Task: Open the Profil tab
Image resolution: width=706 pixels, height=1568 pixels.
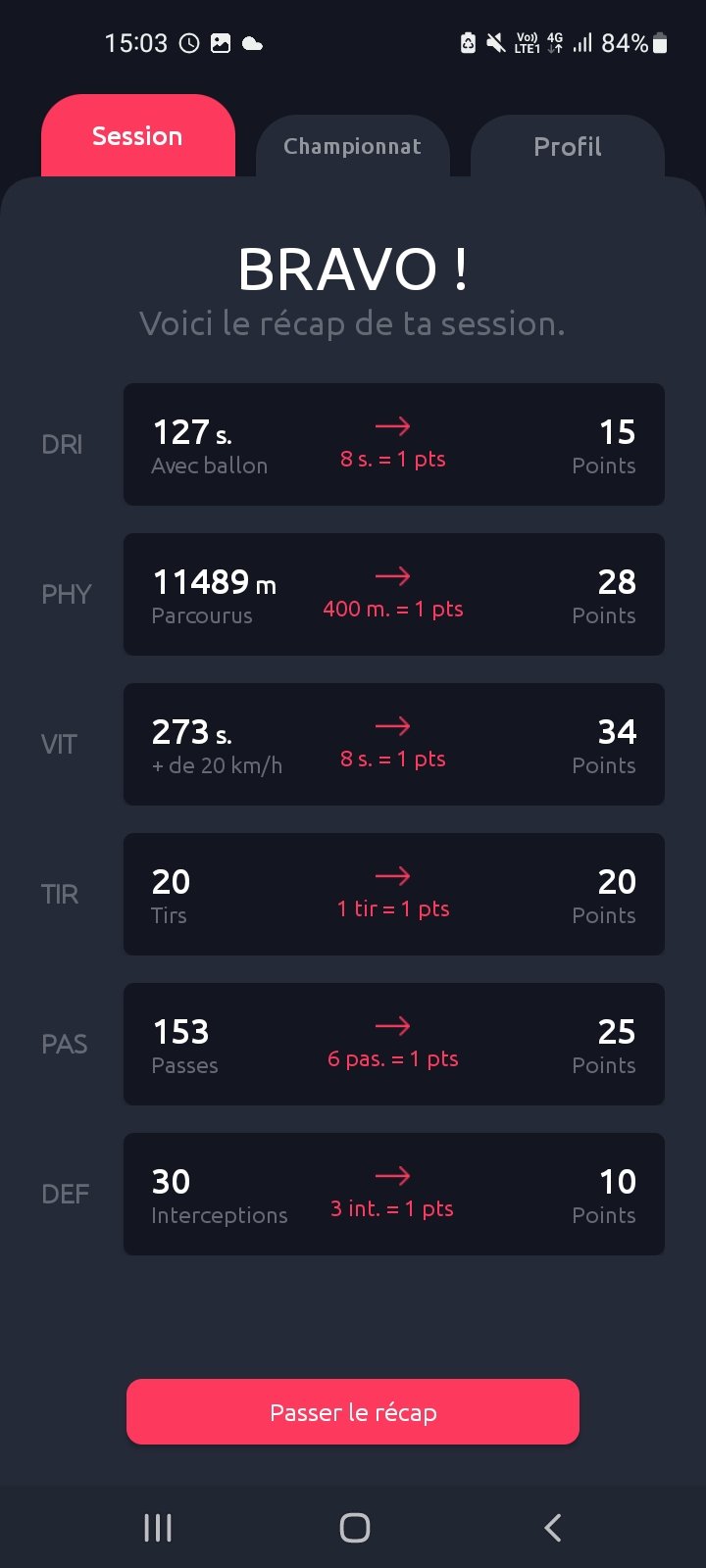Action: pos(567,147)
